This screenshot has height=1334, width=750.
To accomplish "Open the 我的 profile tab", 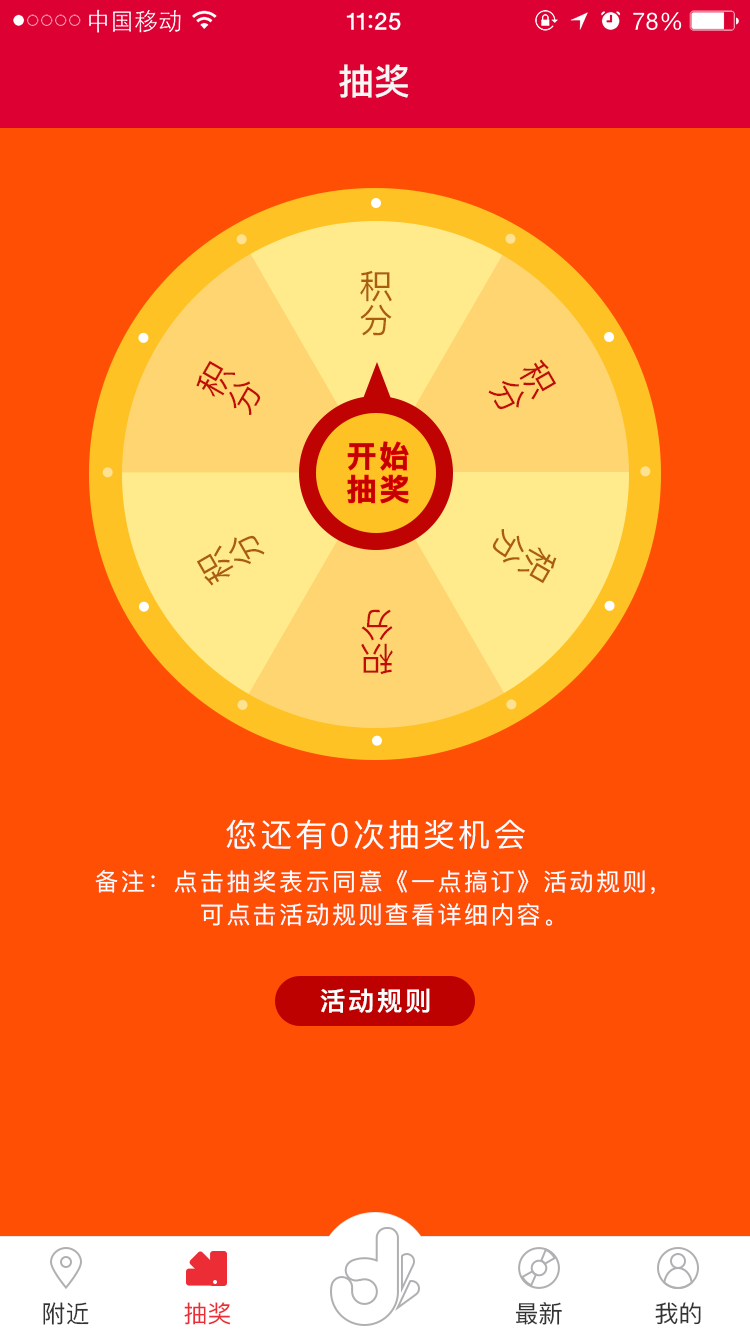I will coord(678,1286).
